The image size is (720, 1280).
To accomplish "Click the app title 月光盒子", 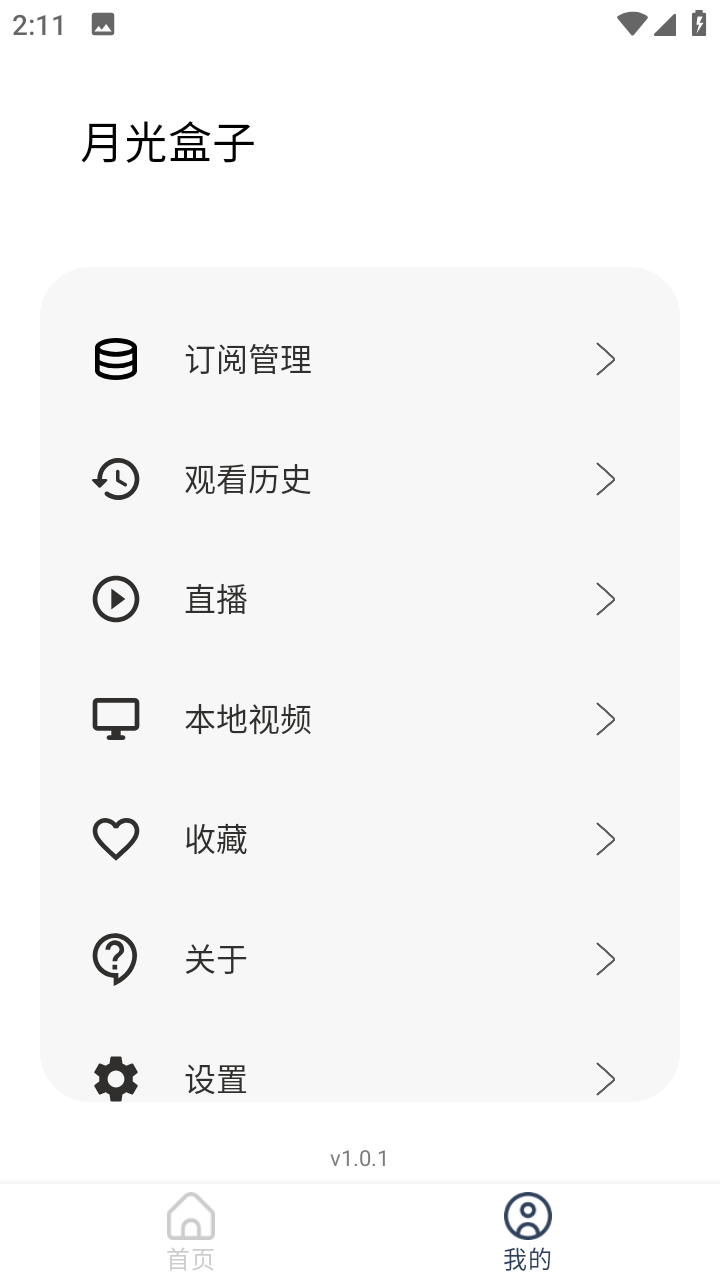I will point(169,144).
